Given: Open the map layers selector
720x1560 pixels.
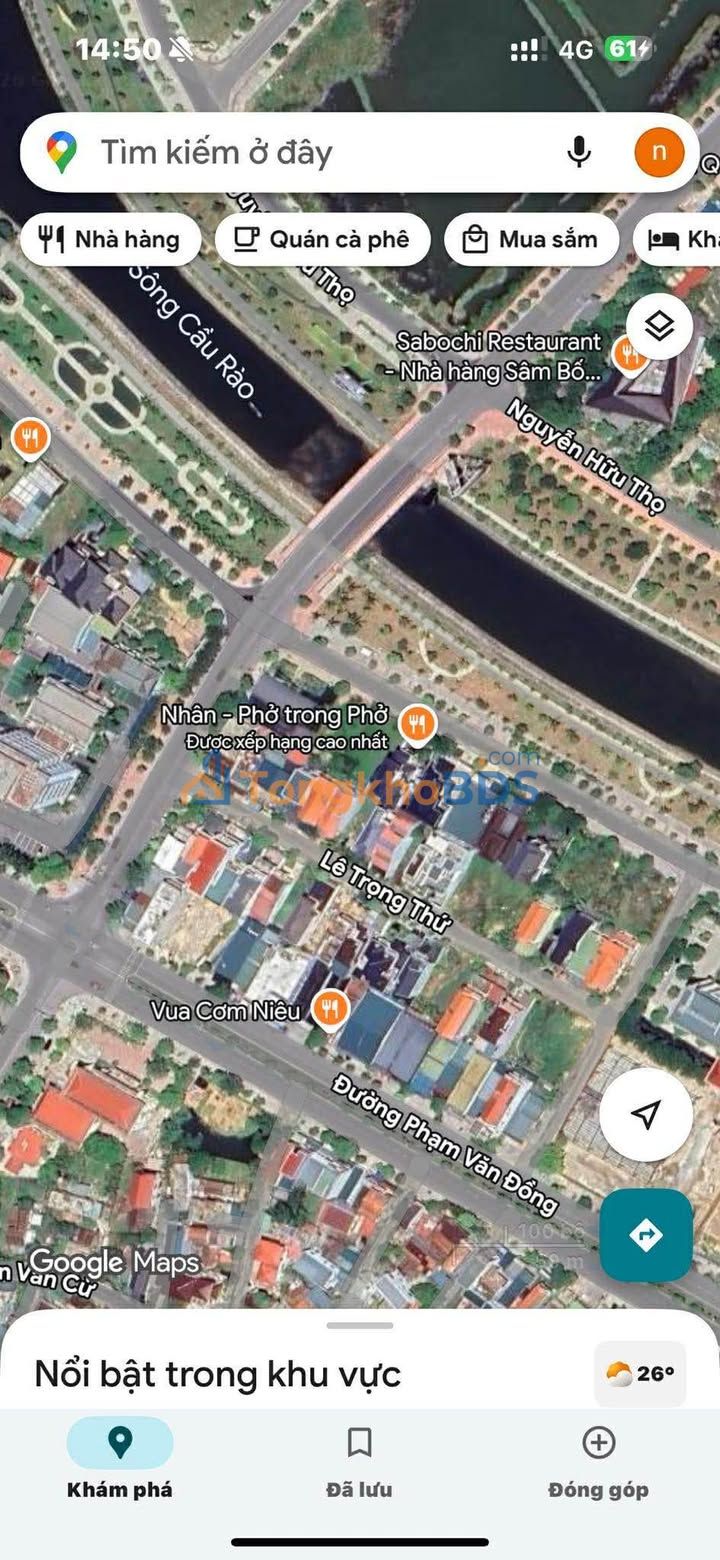Looking at the screenshot, I should [659, 326].
